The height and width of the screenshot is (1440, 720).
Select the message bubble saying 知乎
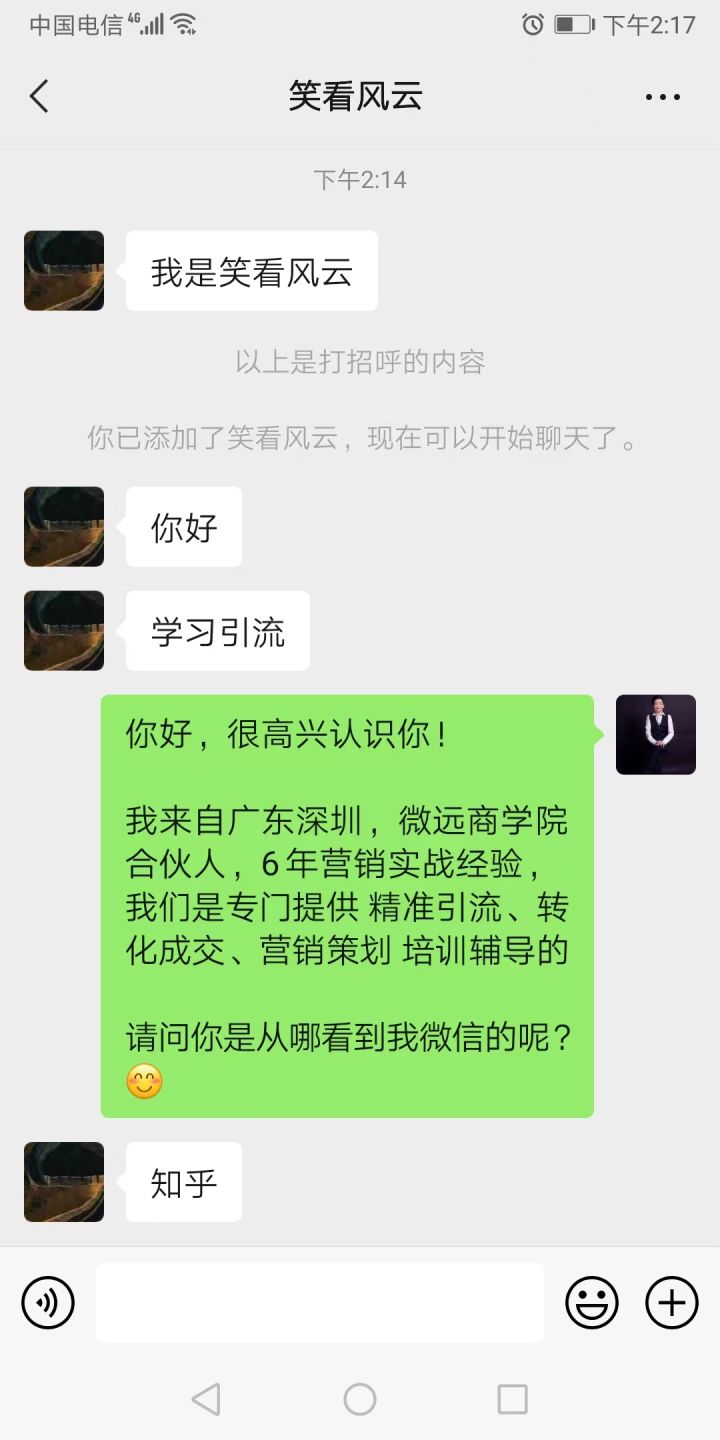183,1182
